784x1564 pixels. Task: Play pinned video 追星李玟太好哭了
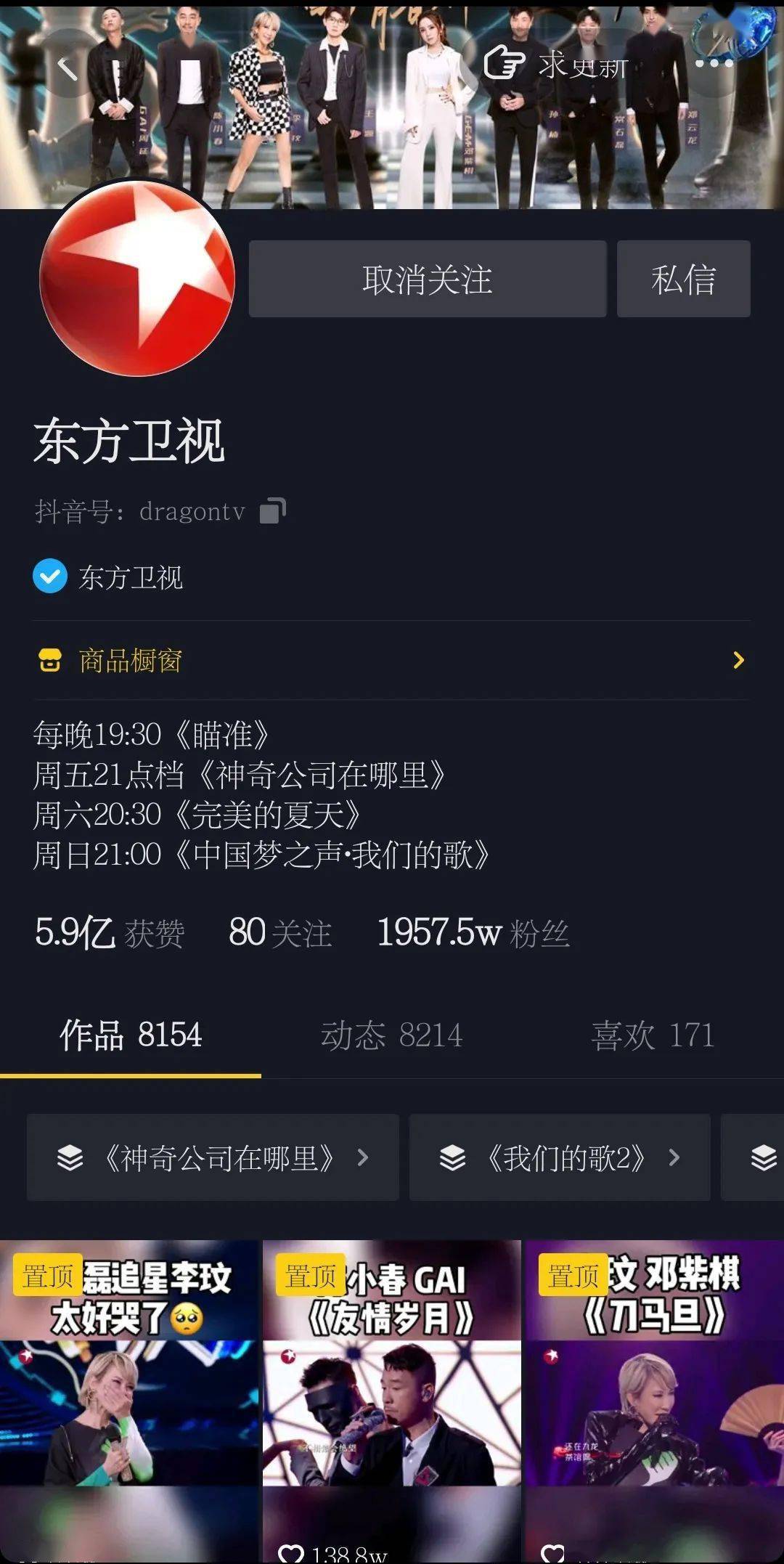coord(129,1401)
